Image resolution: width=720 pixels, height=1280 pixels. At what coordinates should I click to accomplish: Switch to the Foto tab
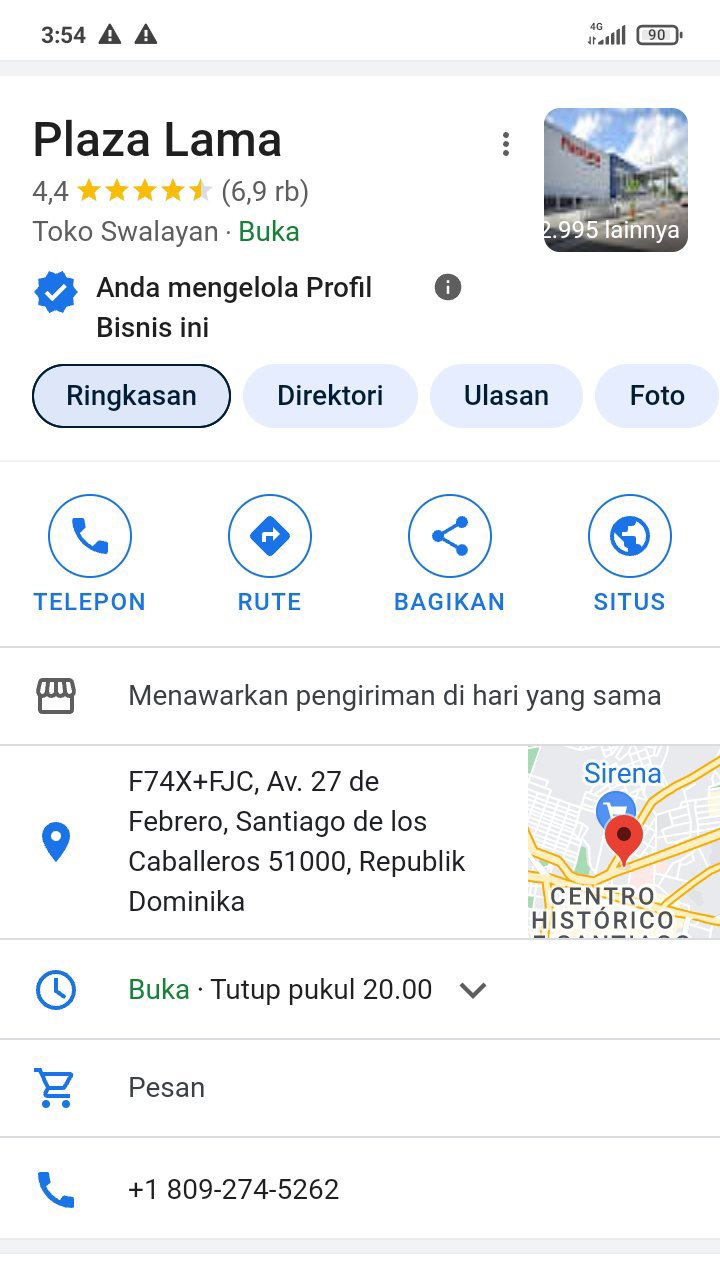tap(656, 396)
